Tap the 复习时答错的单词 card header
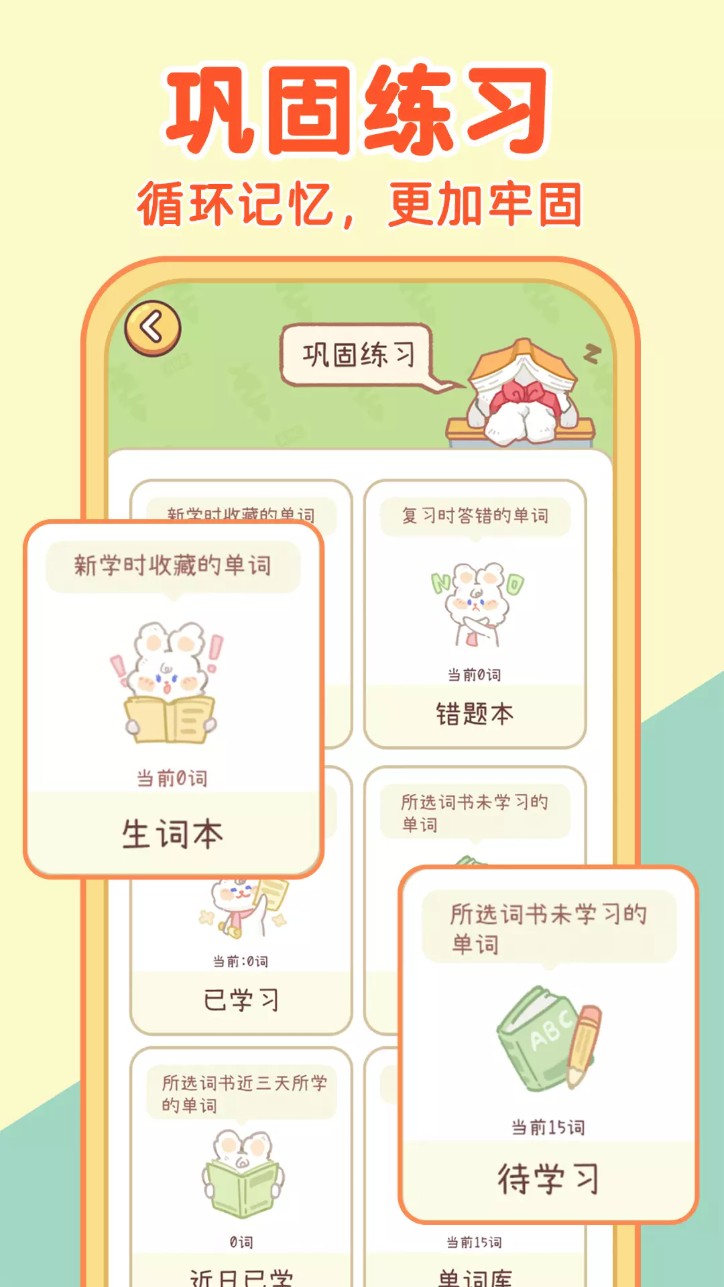724x1287 pixels. coord(475,512)
